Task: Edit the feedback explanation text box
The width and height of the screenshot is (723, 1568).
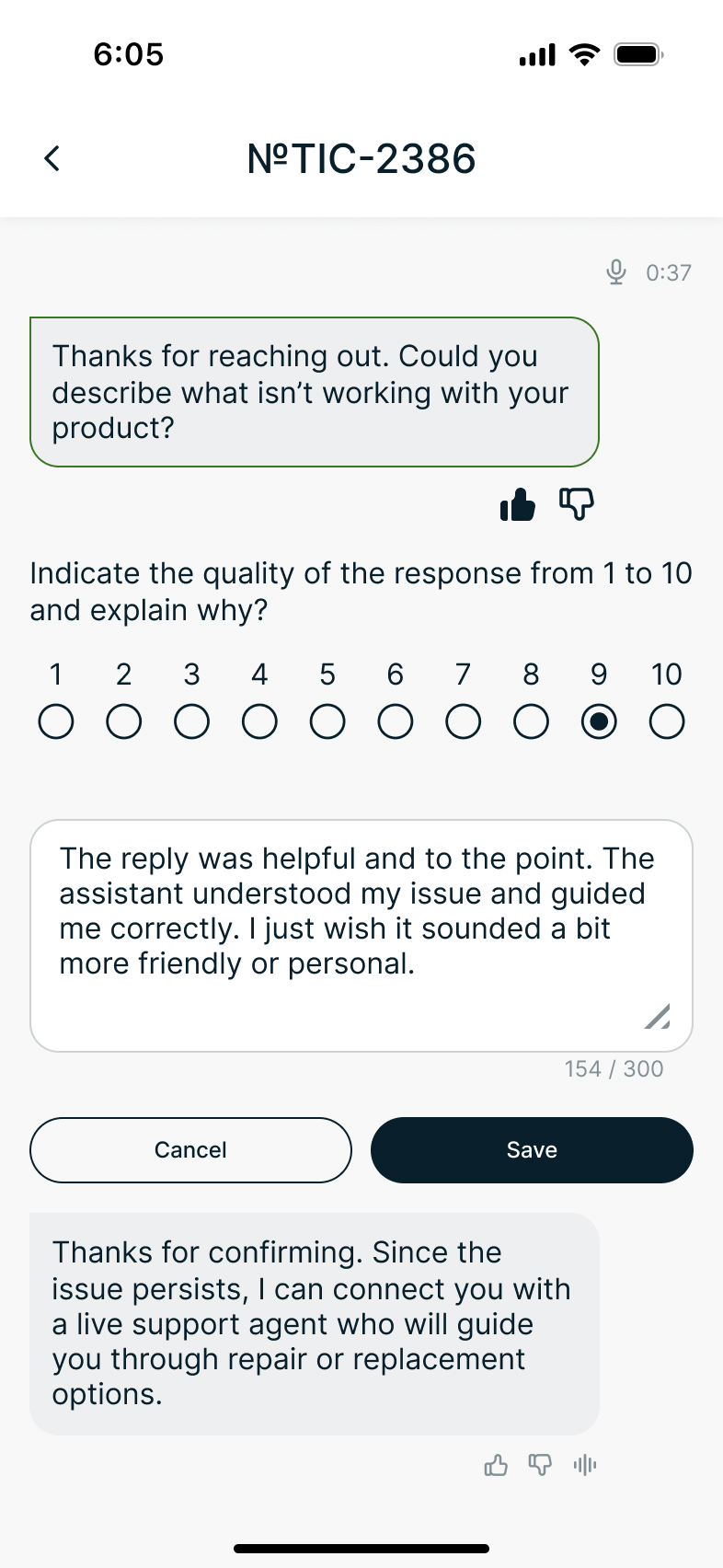Action: (361, 934)
